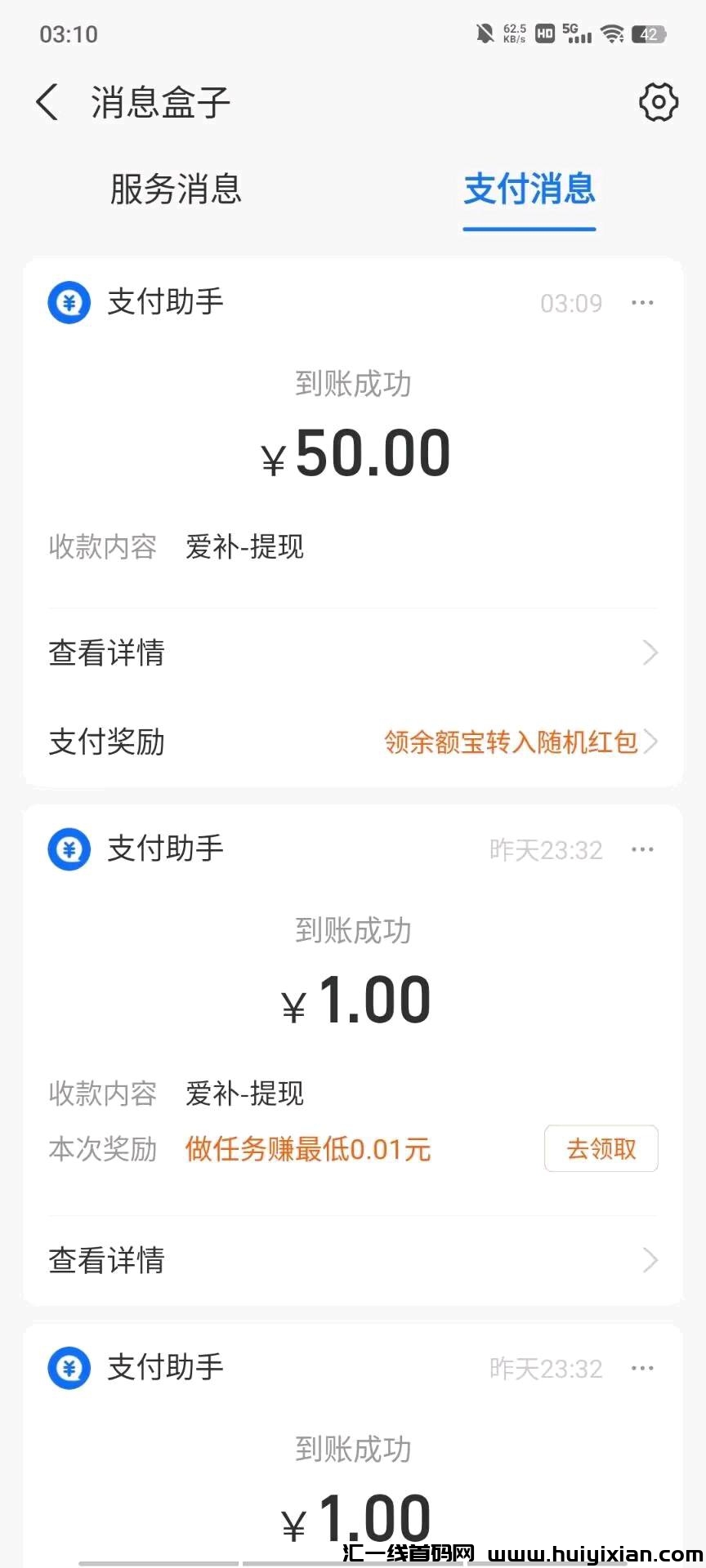Open the 支付助手 avatar icon on the first message
Viewport: 706px width, 1568px height.
[x=69, y=302]
